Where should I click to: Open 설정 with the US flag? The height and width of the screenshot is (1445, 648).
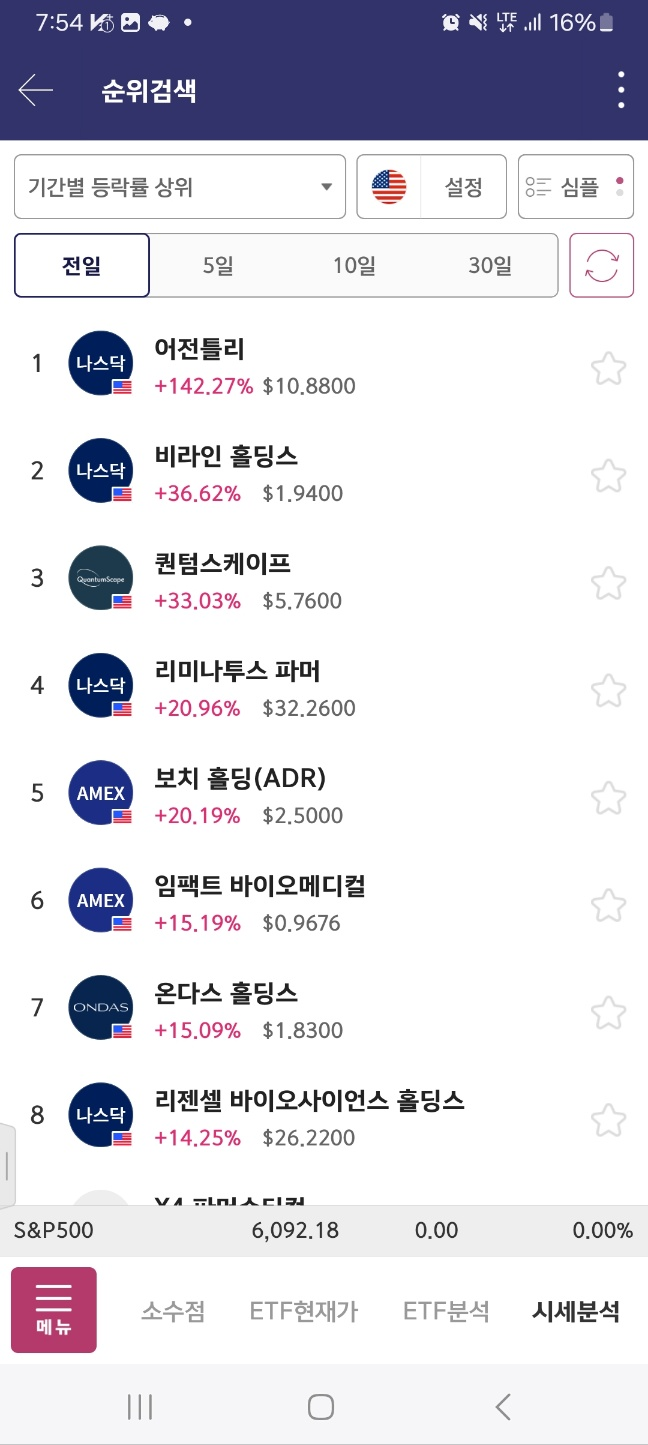(x=432, y=186)
